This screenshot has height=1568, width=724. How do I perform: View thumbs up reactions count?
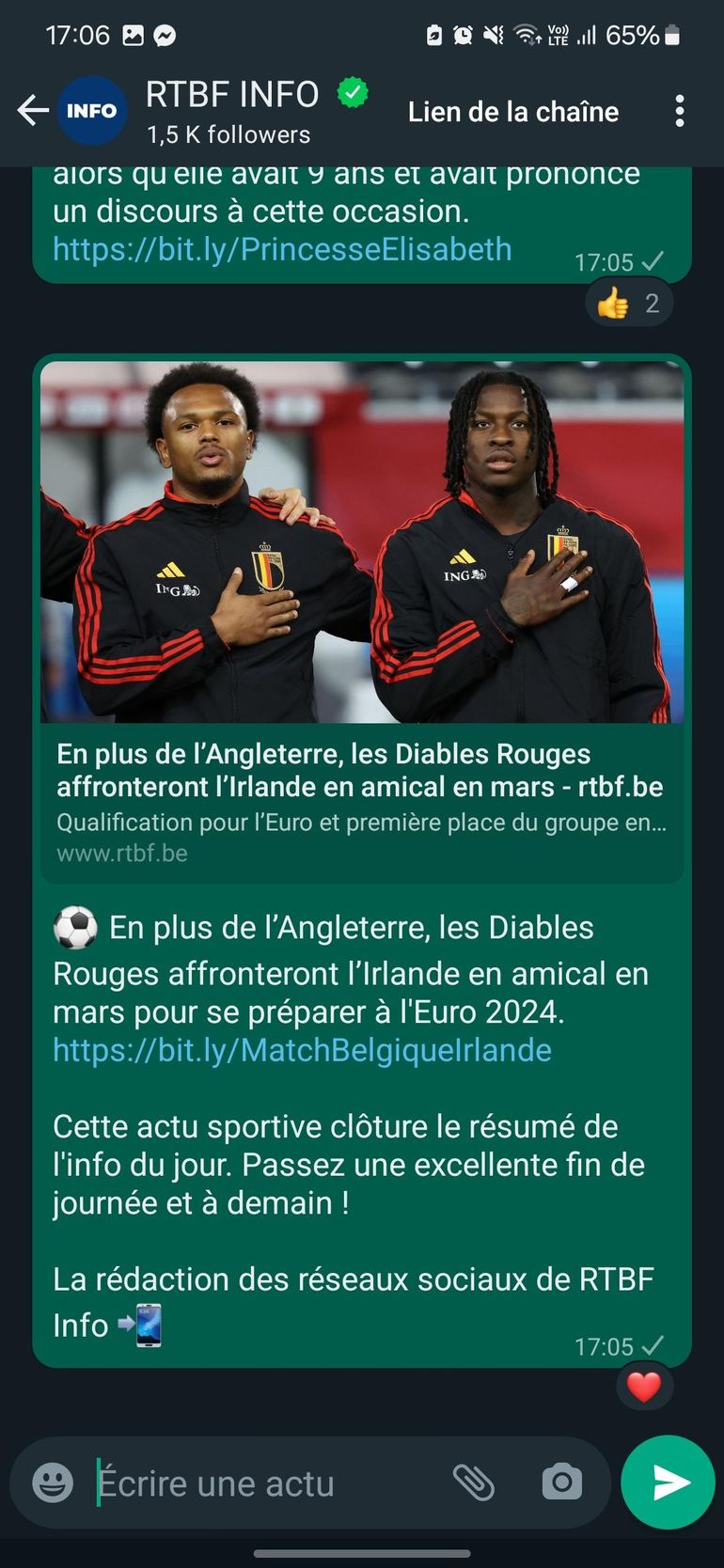tap(629, 304)
